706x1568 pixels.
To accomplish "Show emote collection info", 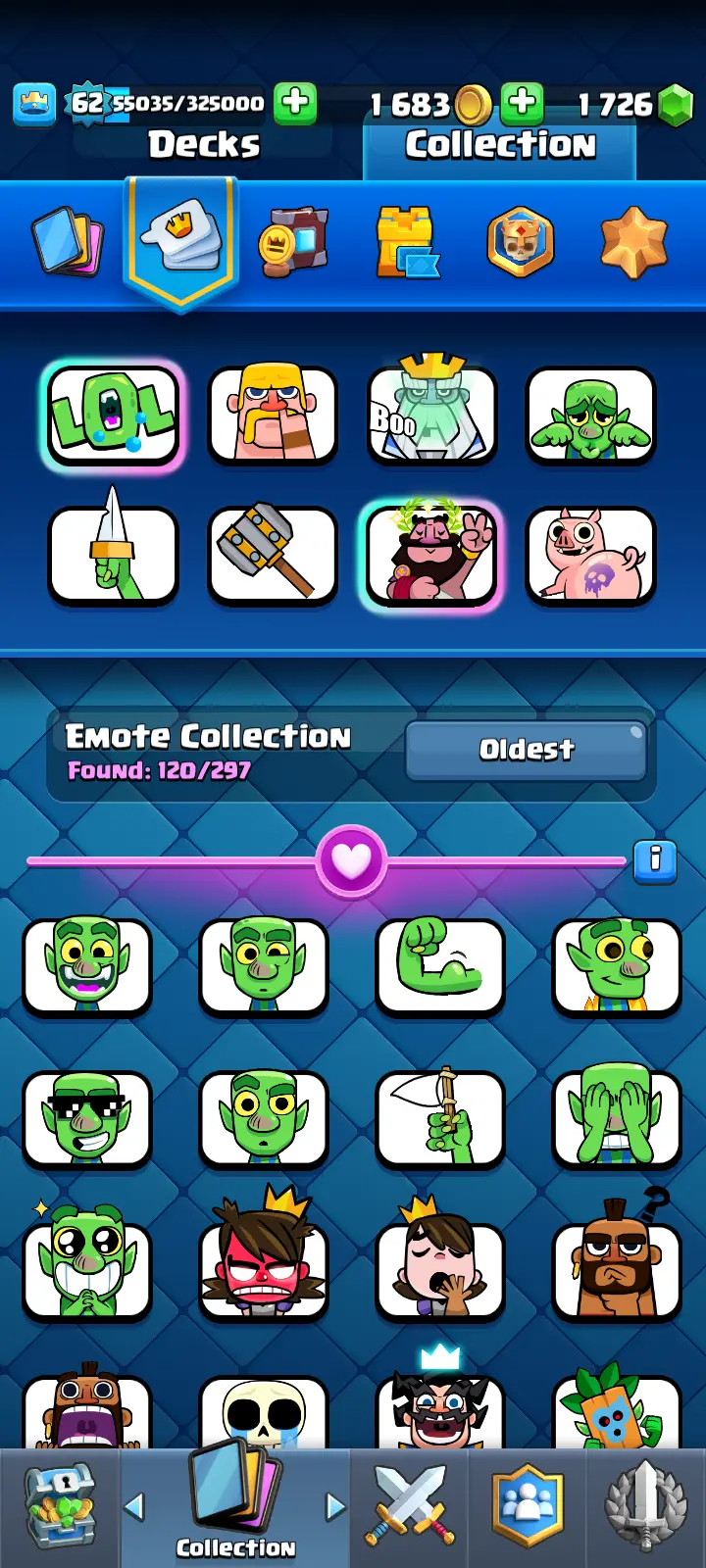I will [655, 861].
